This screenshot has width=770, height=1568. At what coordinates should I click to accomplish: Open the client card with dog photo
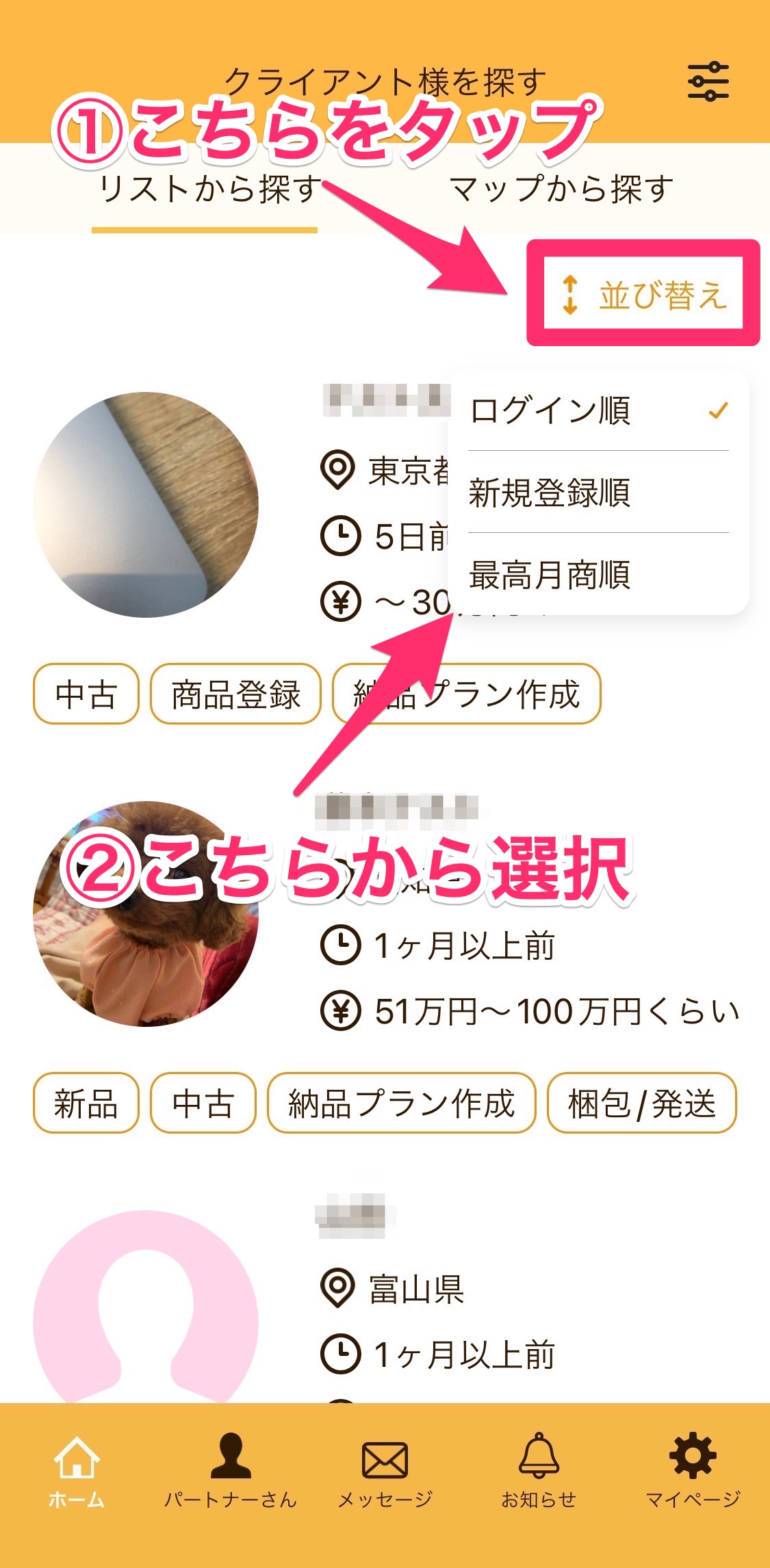tap(146, 914)
